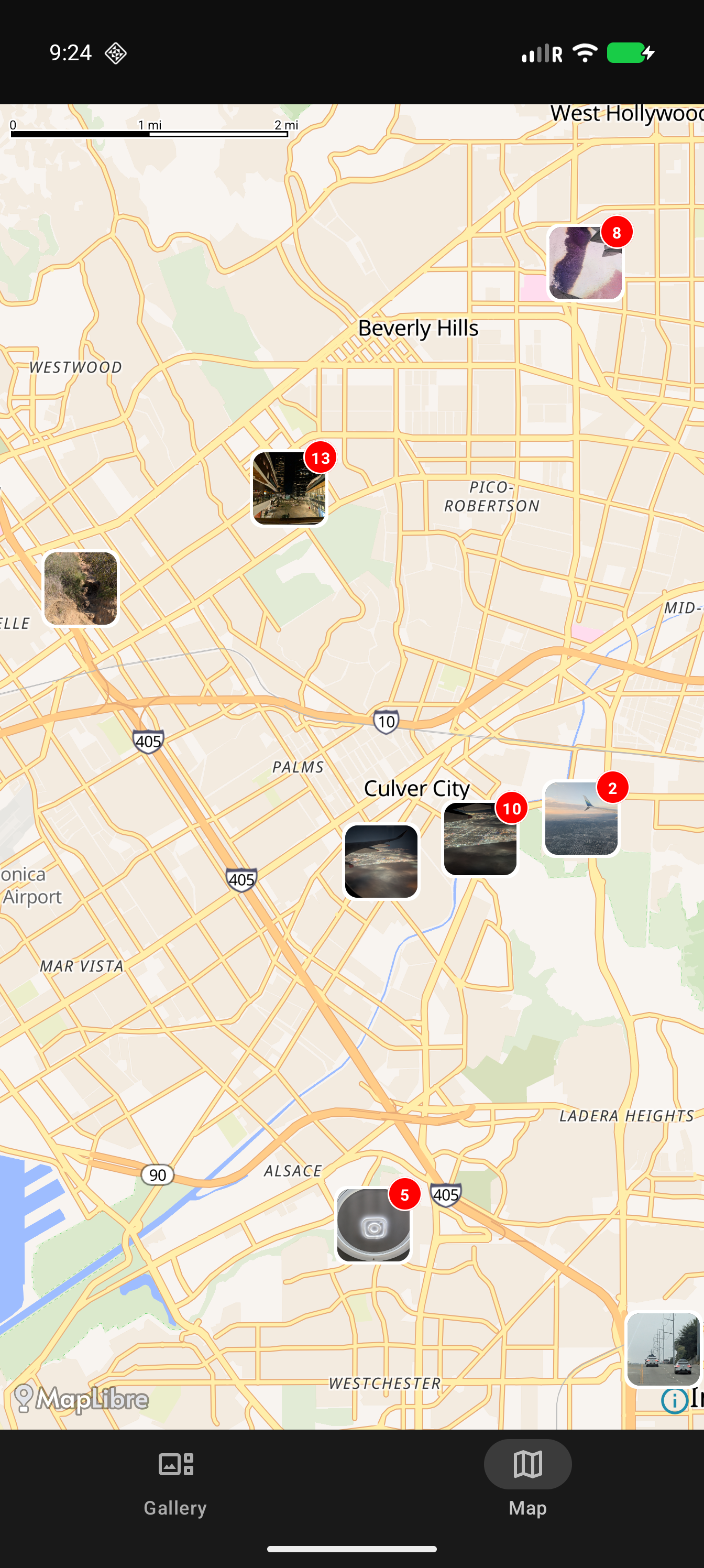
Task: Open the 10-photo cluster near Culver City
Action: point(480,839)
